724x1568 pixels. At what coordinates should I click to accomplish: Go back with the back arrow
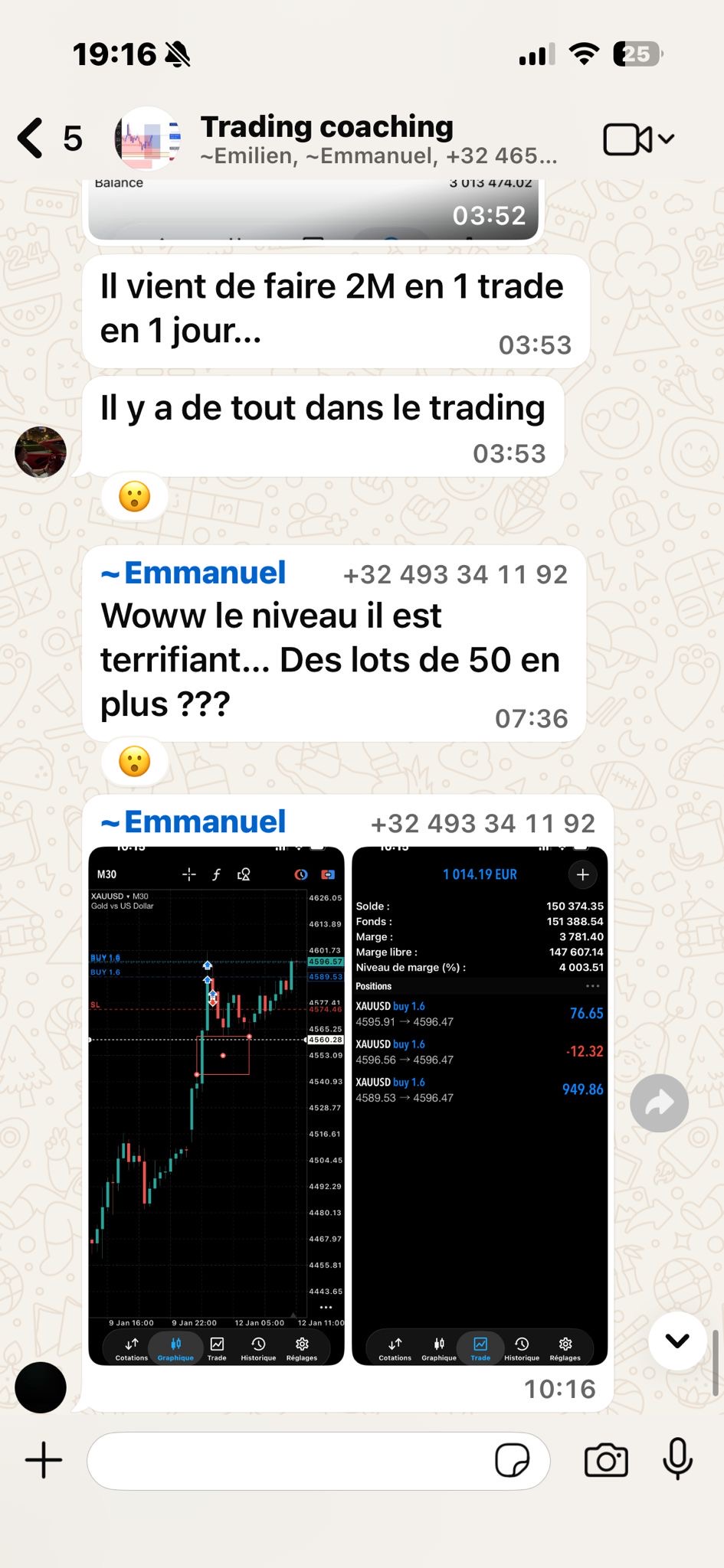coord(31,138)
